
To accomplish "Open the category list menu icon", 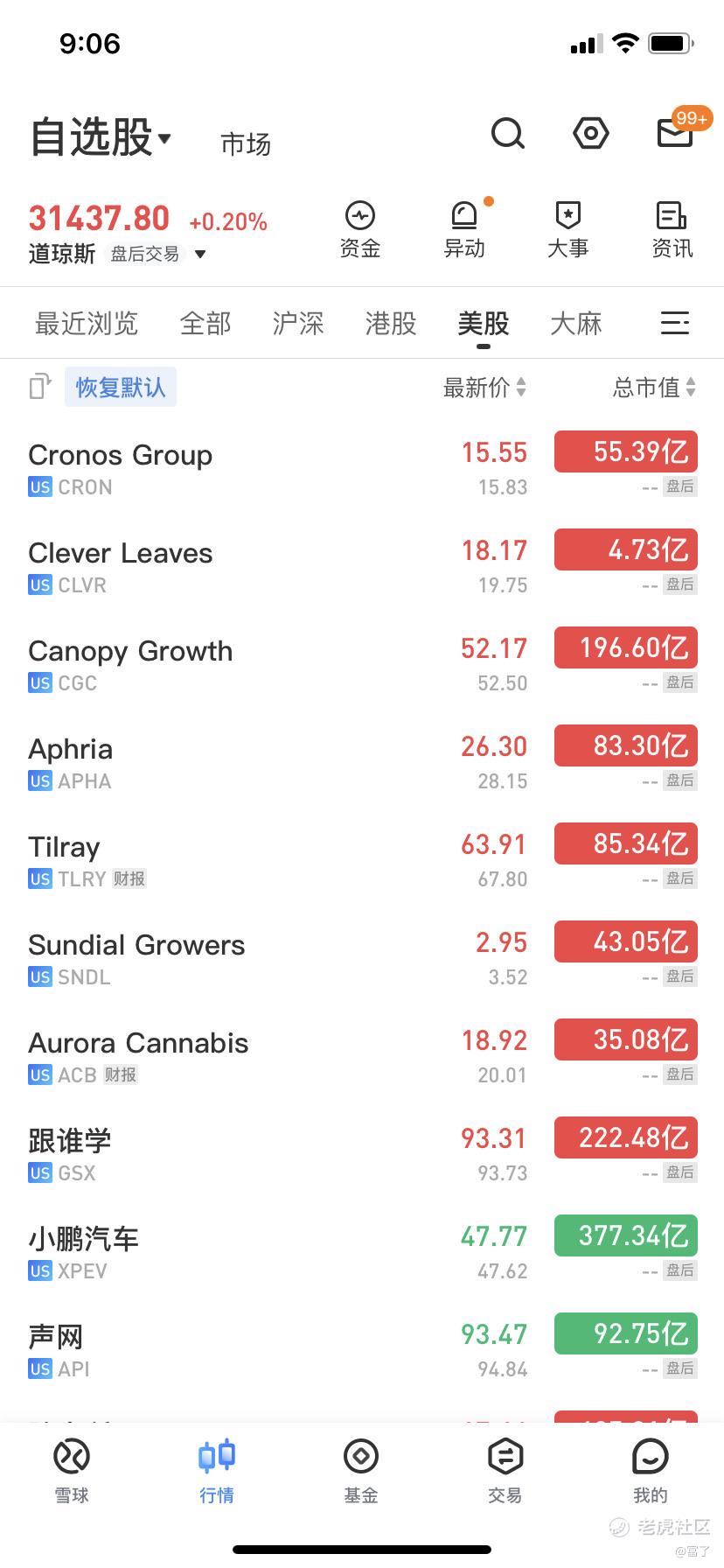I will pos(674,323).
